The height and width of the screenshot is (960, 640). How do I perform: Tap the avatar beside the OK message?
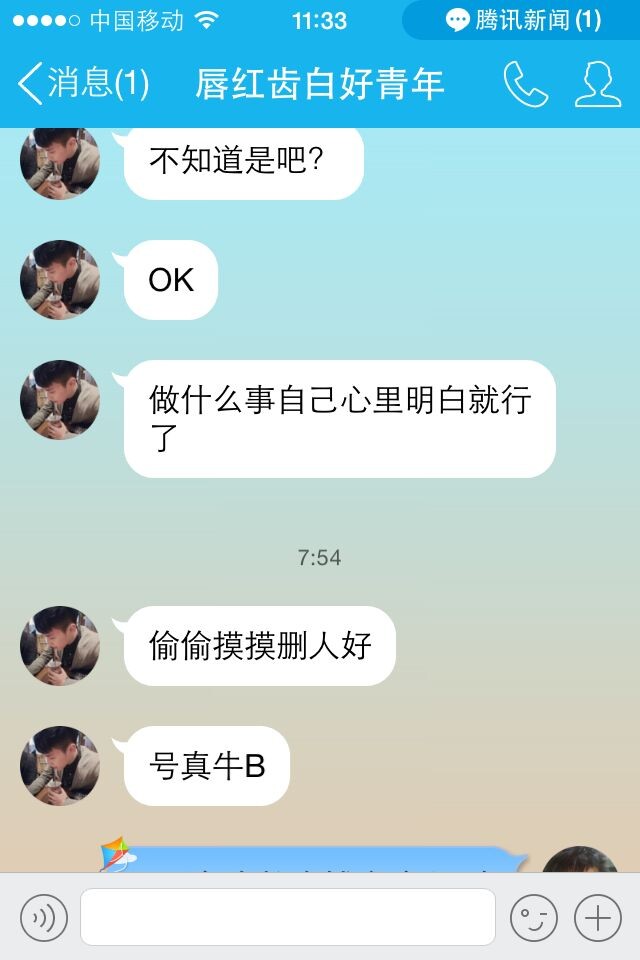coord(60,280)
